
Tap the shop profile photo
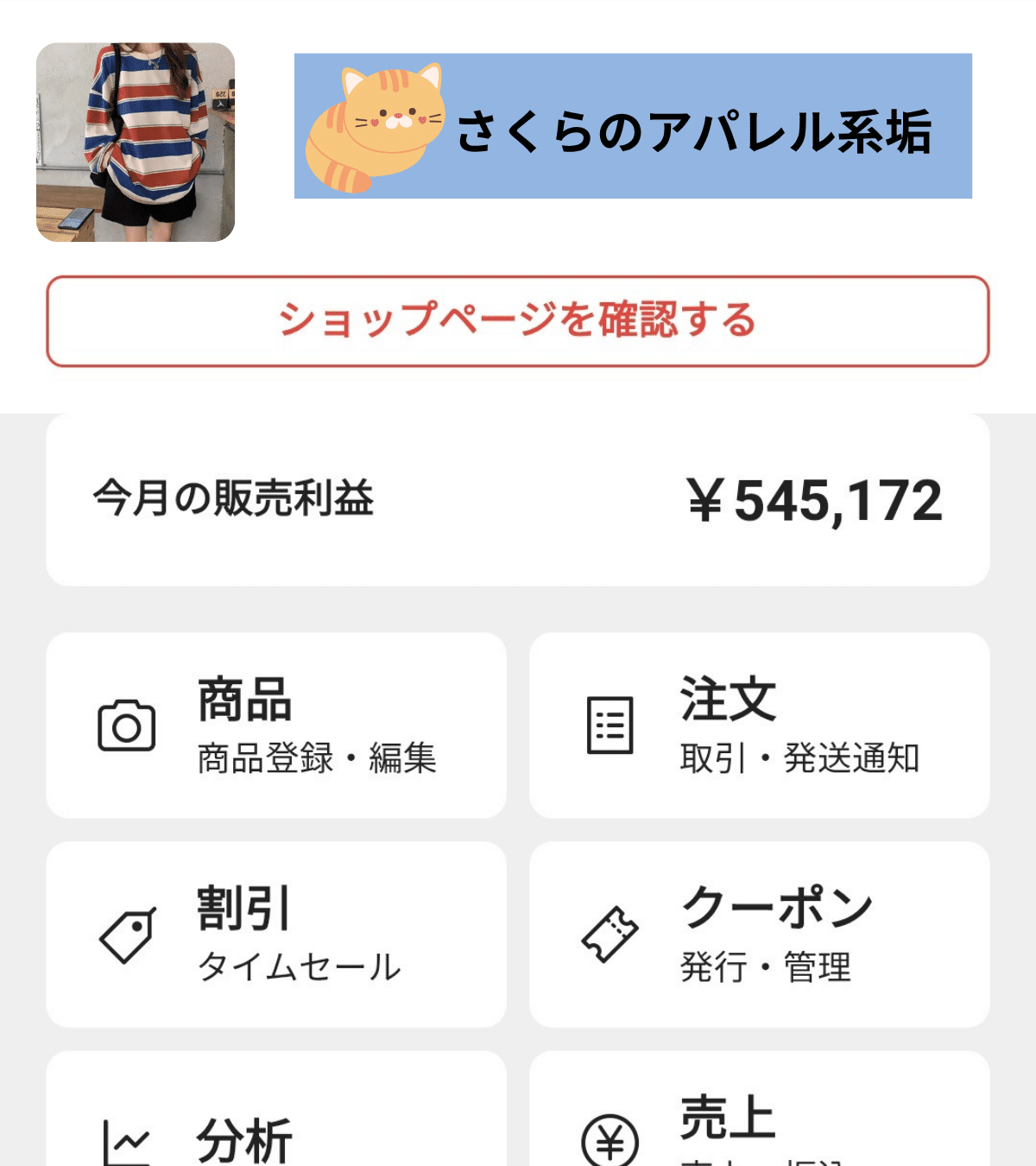(136, 143)
